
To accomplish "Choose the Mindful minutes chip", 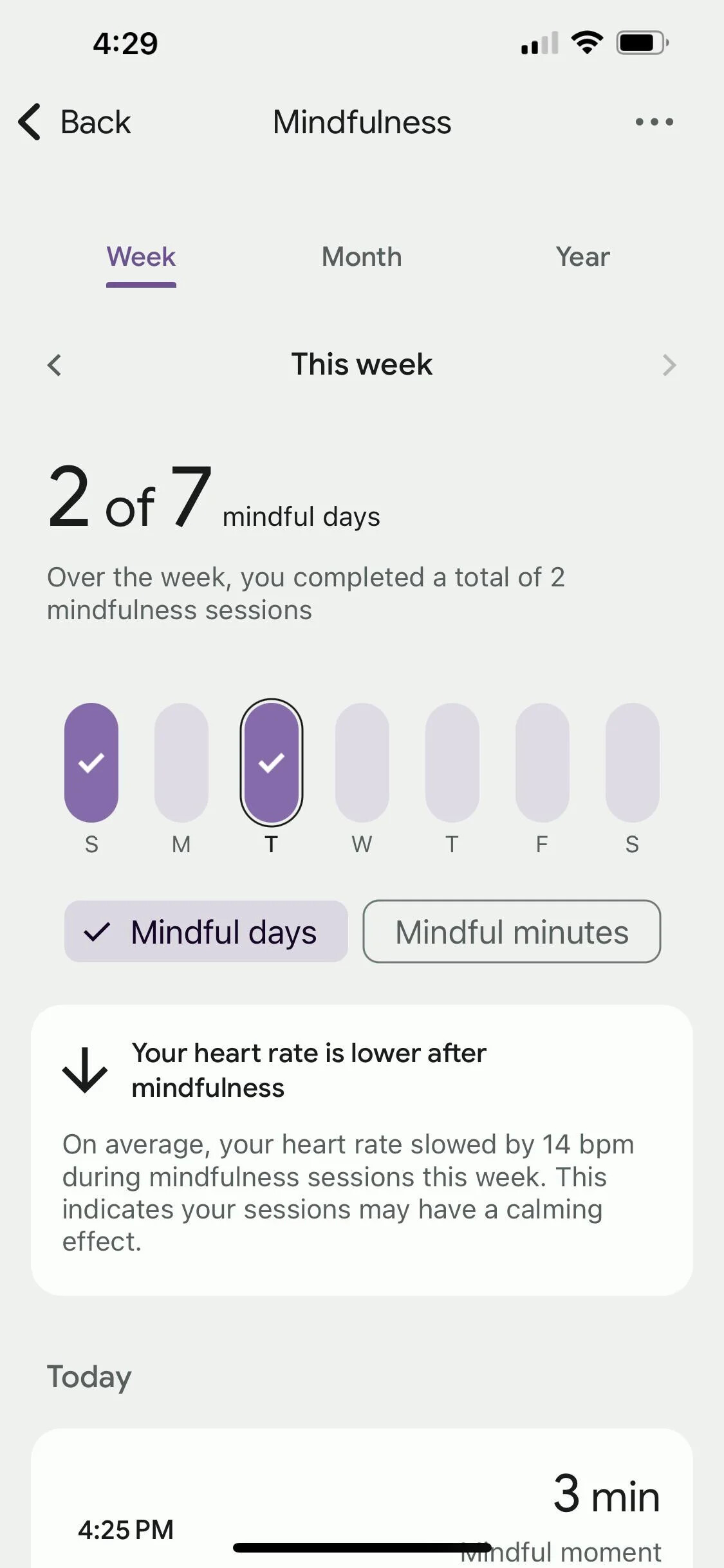I will point(512,931).
